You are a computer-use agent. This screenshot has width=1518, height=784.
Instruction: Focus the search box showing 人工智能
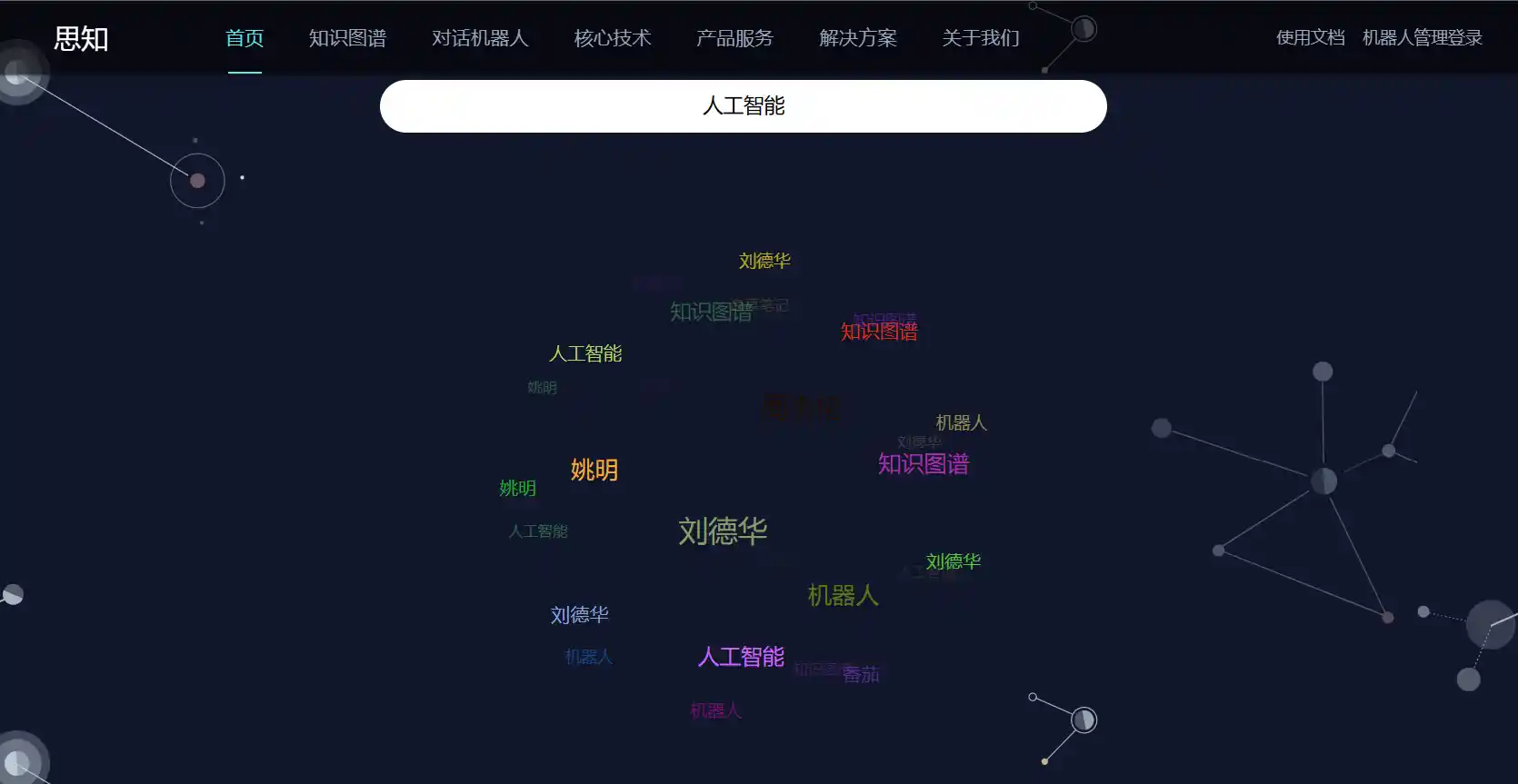pyautogui.click(x=743, y=106)
